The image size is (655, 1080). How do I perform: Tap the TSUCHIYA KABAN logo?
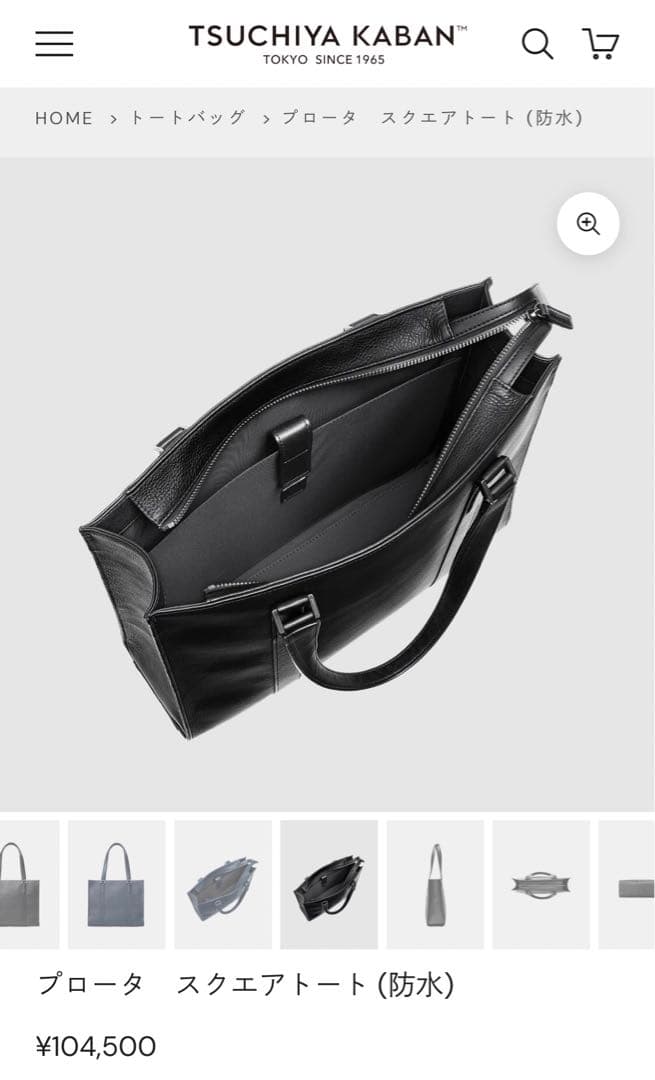(327, 44)
